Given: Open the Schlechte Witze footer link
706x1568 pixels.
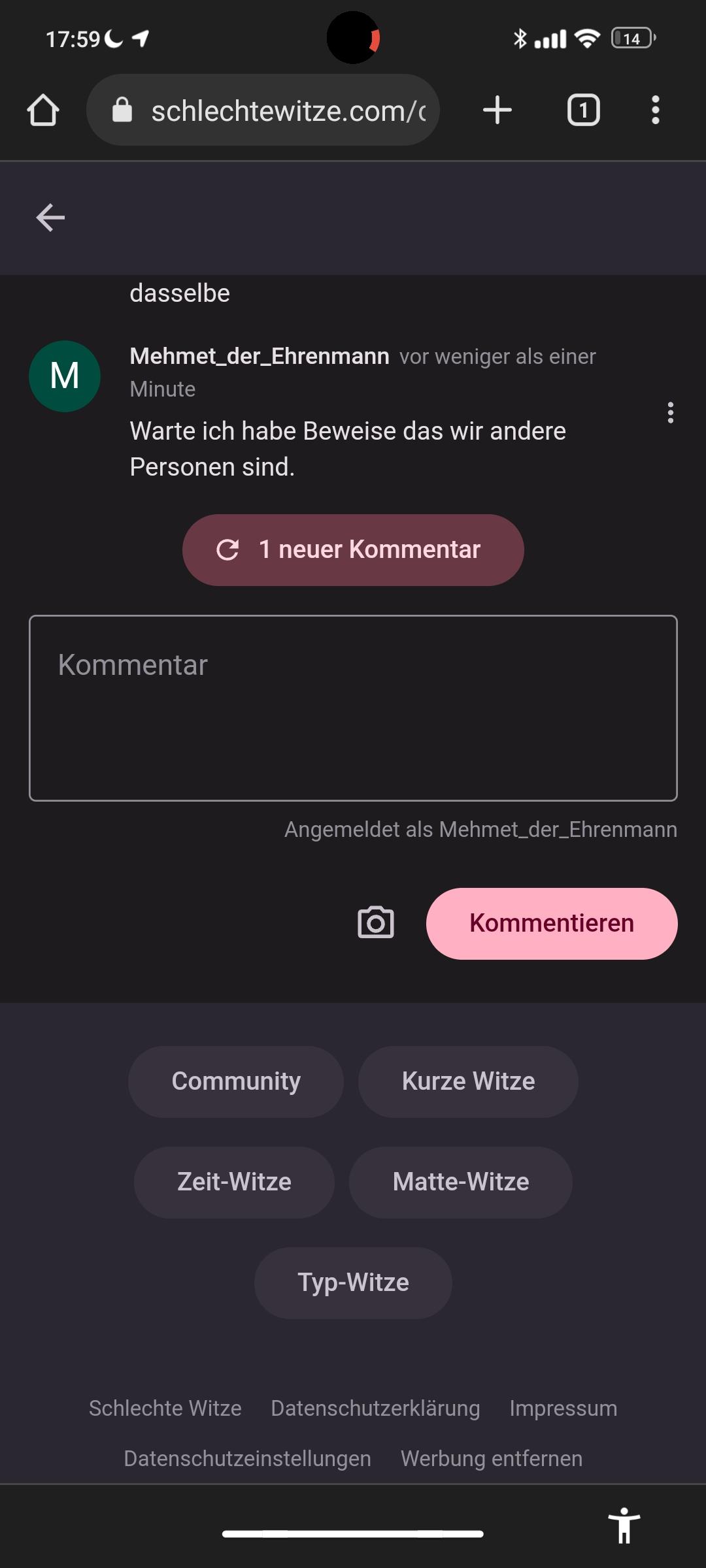Looking at the screenshot, I should (165, 1408).
